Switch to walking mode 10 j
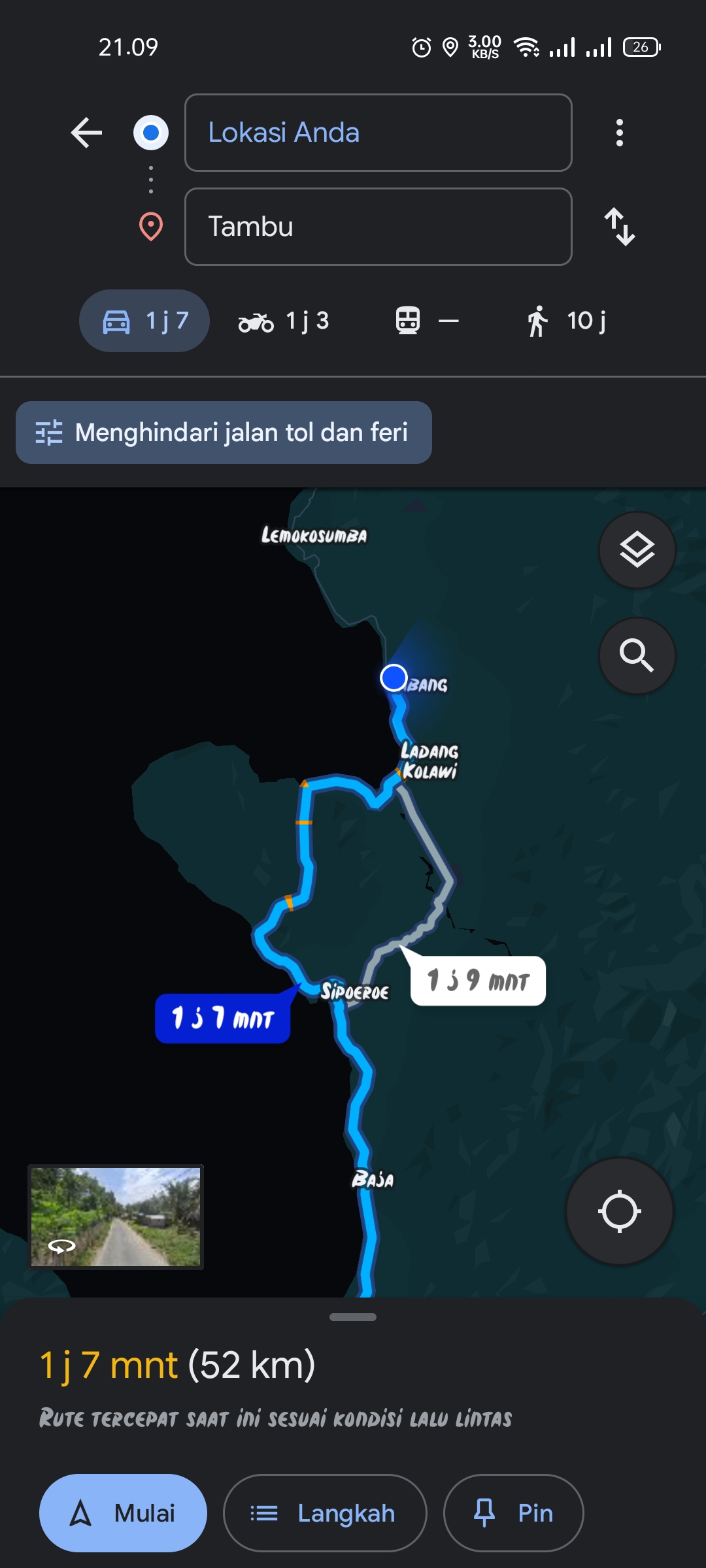 566,321
